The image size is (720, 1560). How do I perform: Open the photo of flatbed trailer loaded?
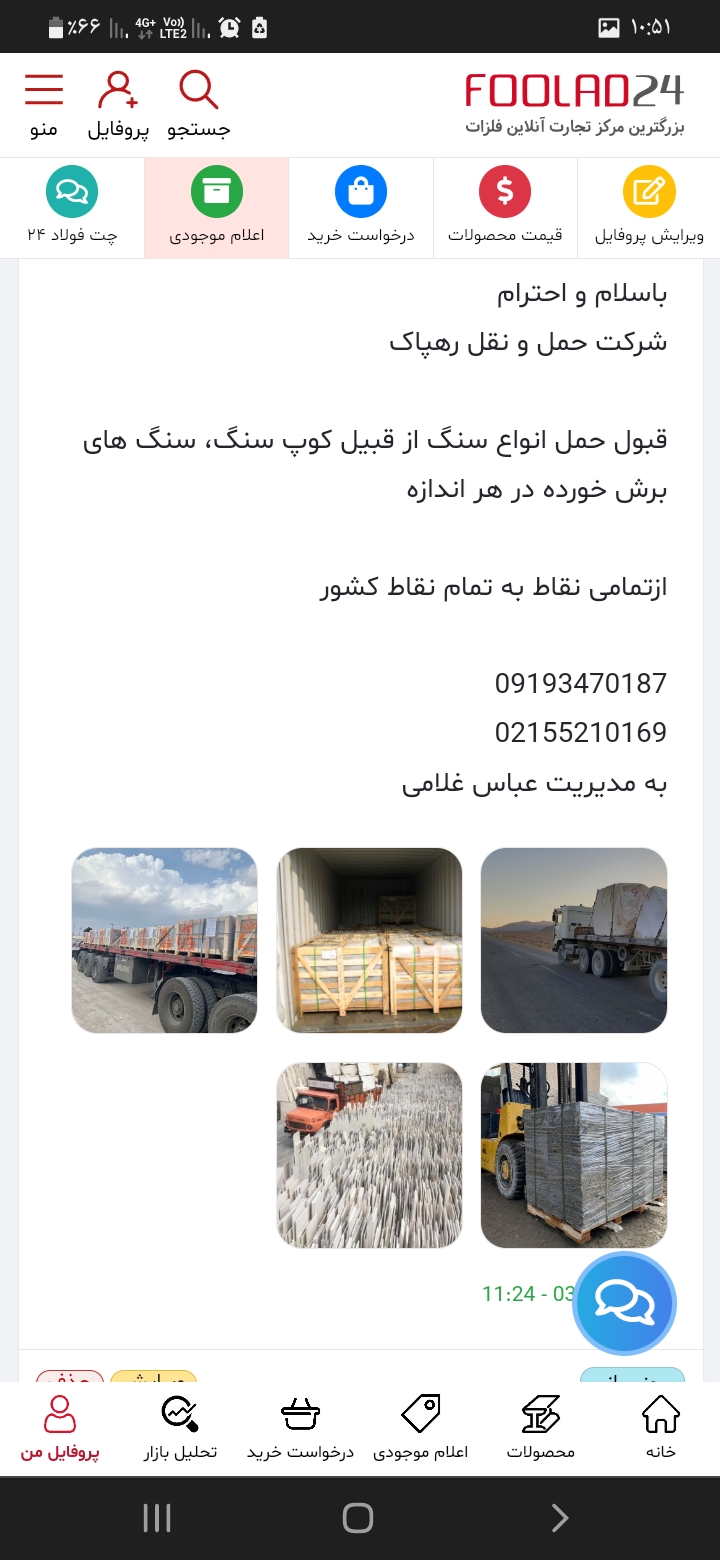point(164,940)
